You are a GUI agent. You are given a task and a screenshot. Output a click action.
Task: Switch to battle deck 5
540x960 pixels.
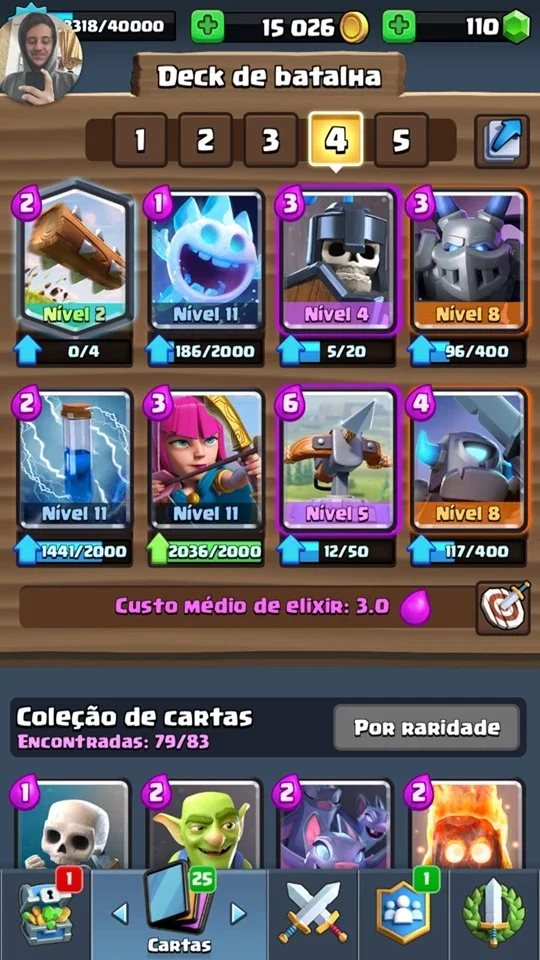click(401, 140)
